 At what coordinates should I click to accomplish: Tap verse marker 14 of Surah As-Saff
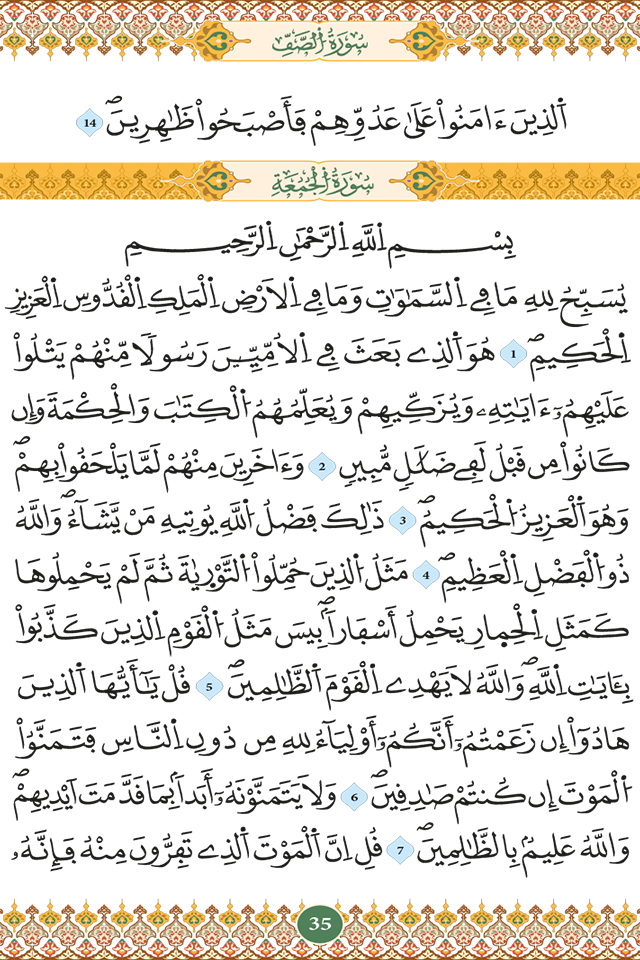90,123
